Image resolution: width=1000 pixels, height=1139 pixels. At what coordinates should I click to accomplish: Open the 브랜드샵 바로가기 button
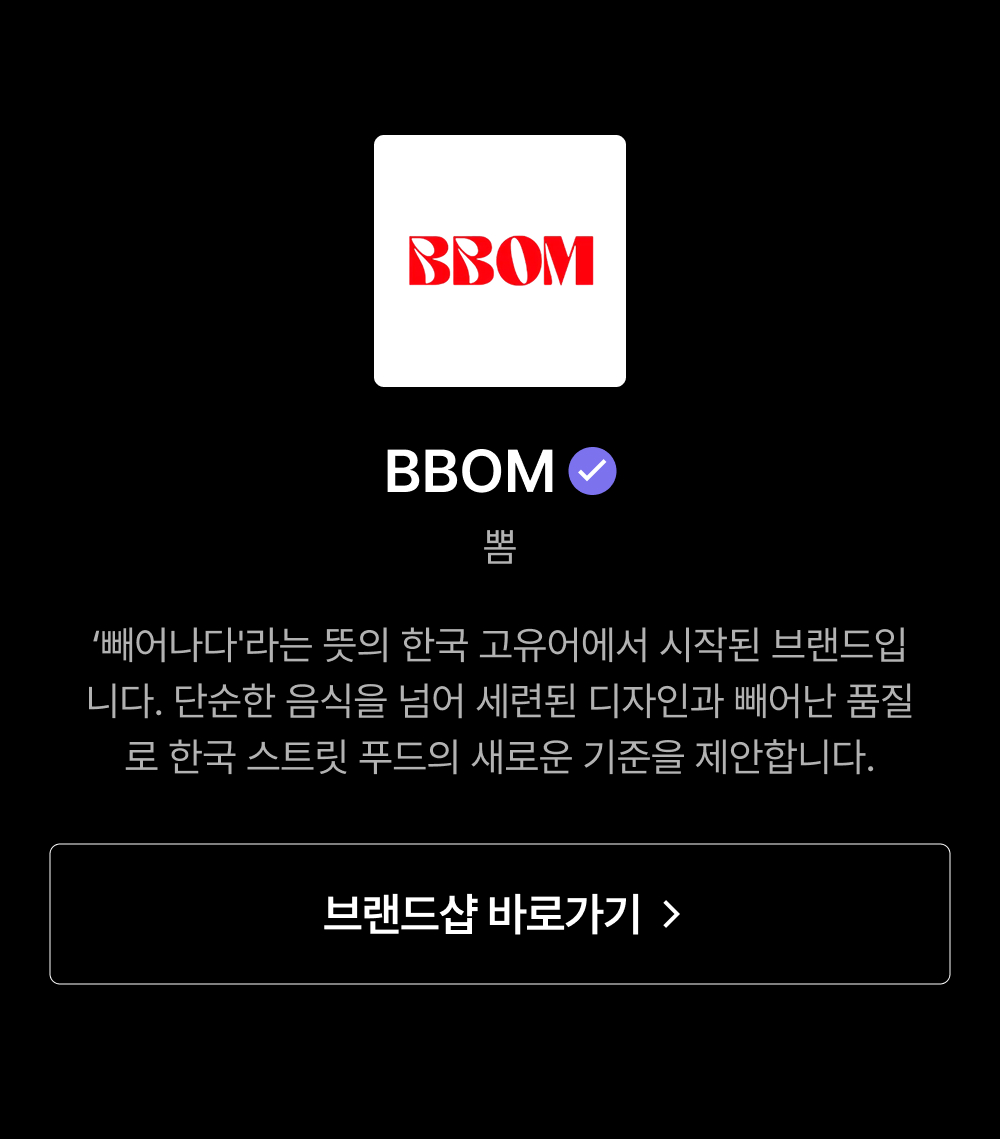click(500, 914)
